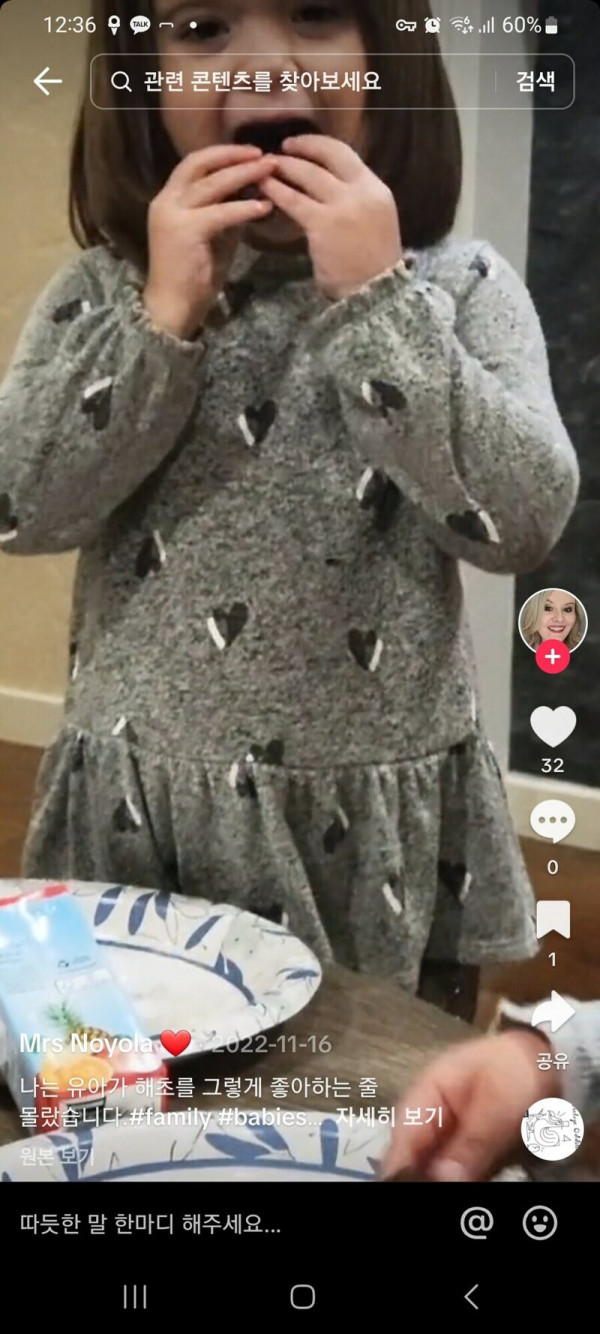This screenshot has height=1334, width=600.
Task: Open the spinning sound disc
Action: [552, 1128]
